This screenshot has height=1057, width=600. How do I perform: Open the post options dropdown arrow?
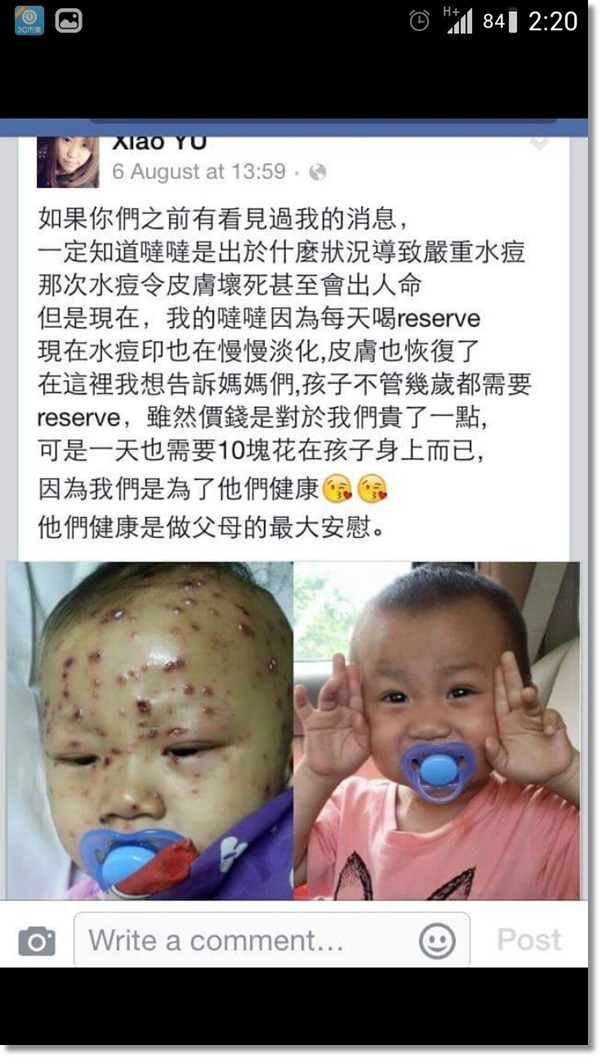[539, 145]
